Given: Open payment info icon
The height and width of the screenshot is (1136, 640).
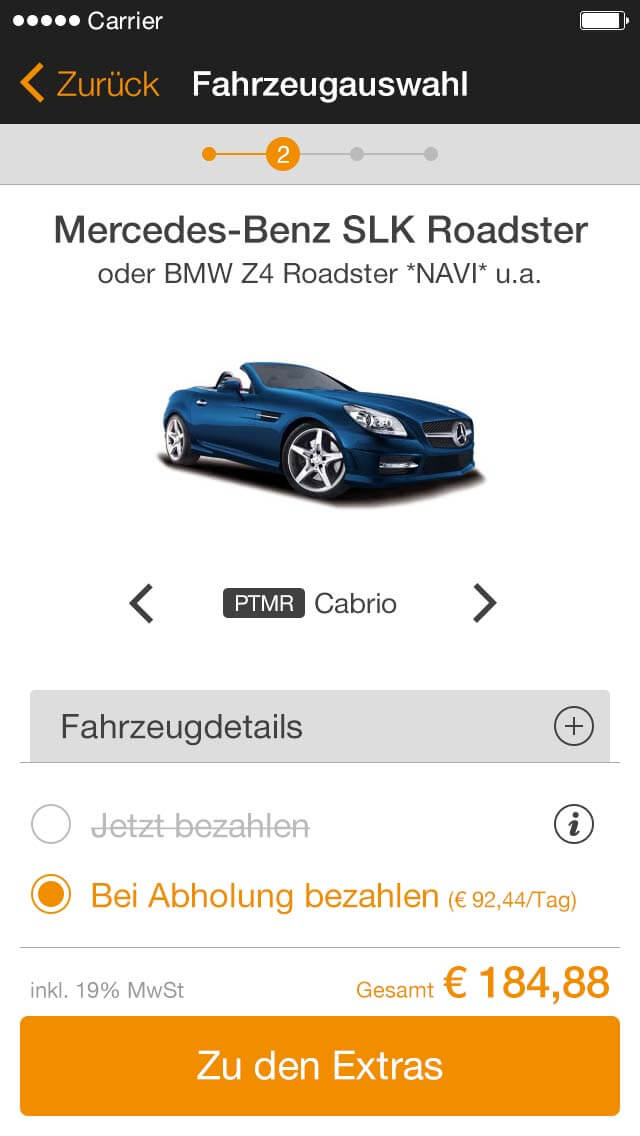Looking at the screenshot, I should click(x=574, y=825).
